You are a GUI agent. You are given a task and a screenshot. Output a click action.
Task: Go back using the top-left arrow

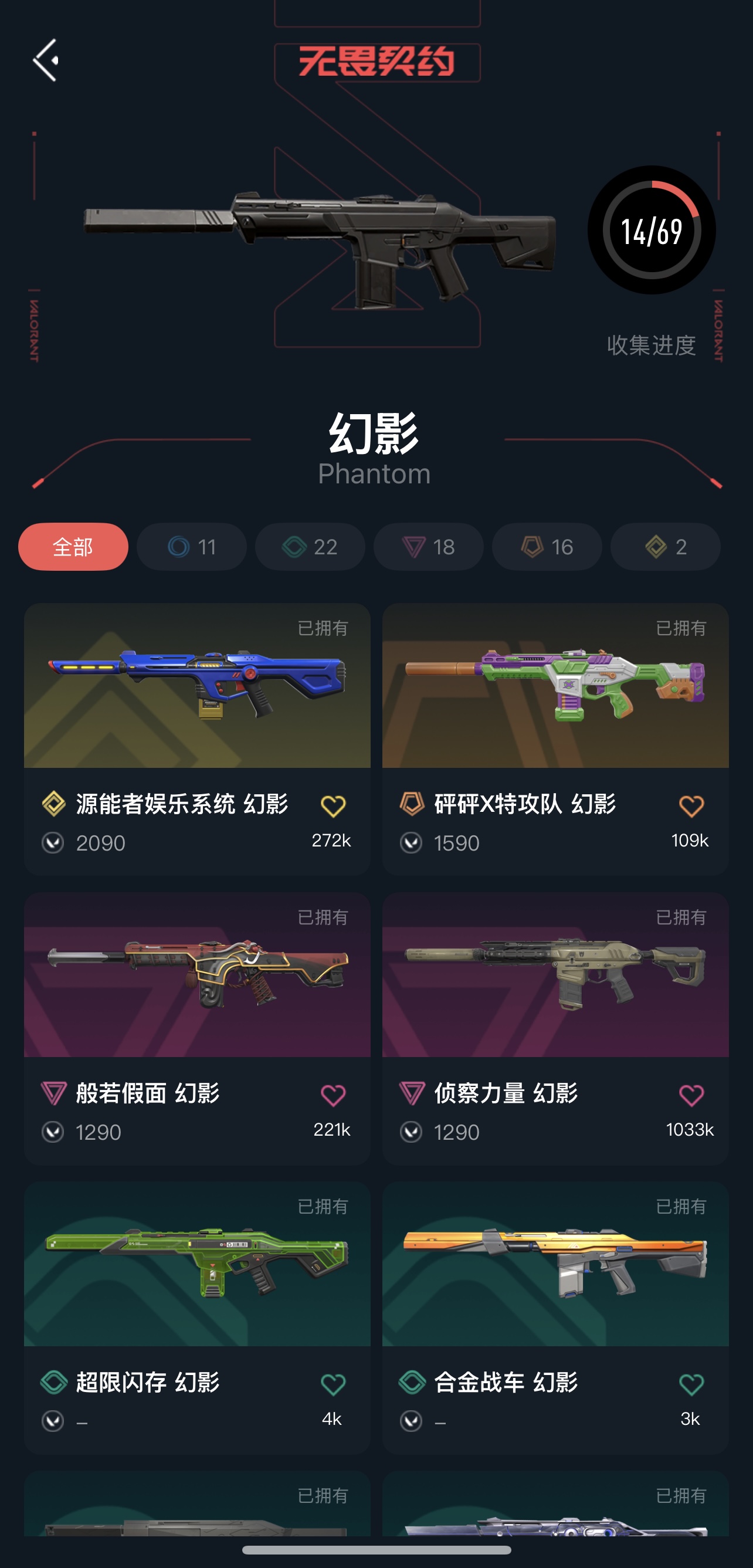(46, 60)
